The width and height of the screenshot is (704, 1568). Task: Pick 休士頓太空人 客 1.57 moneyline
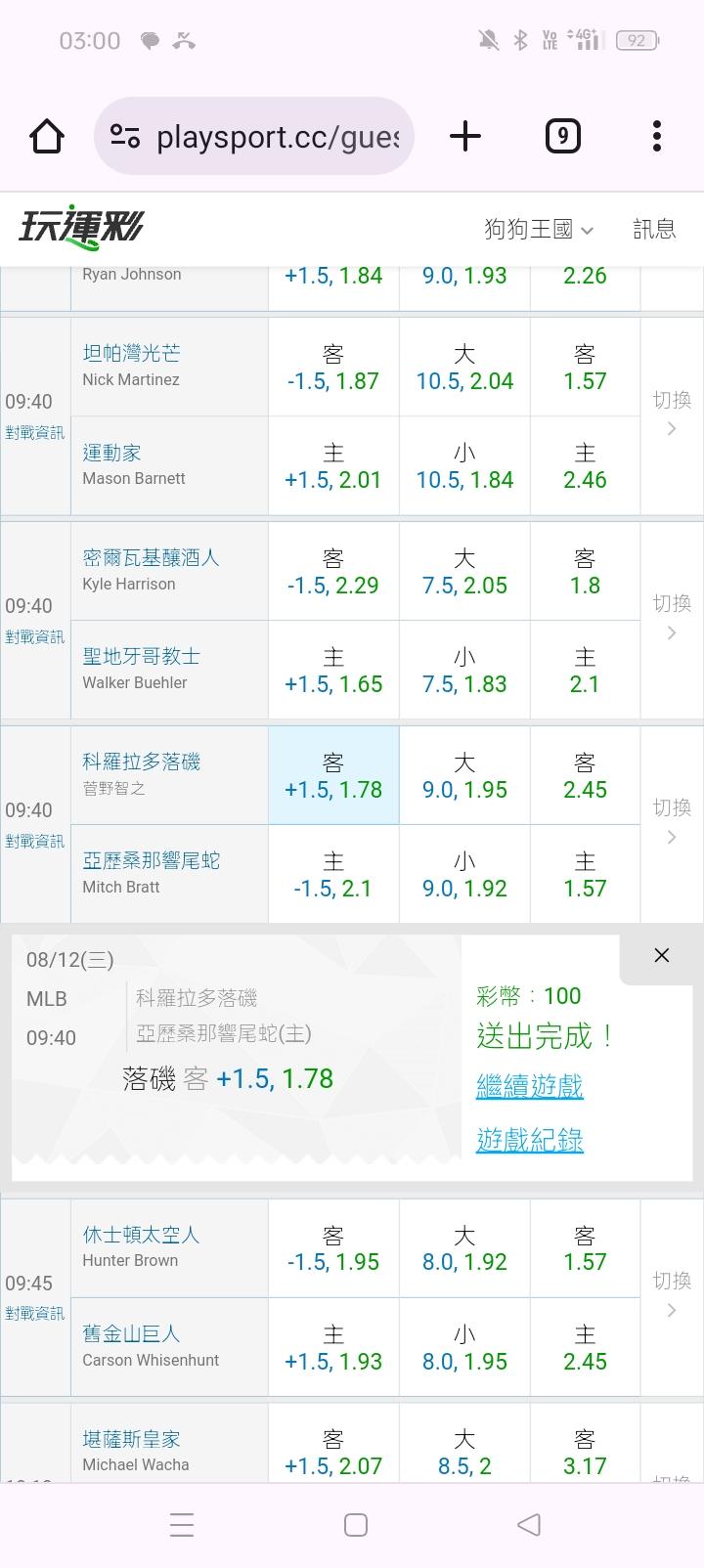pyautogui.click(x=585, y=1248)
